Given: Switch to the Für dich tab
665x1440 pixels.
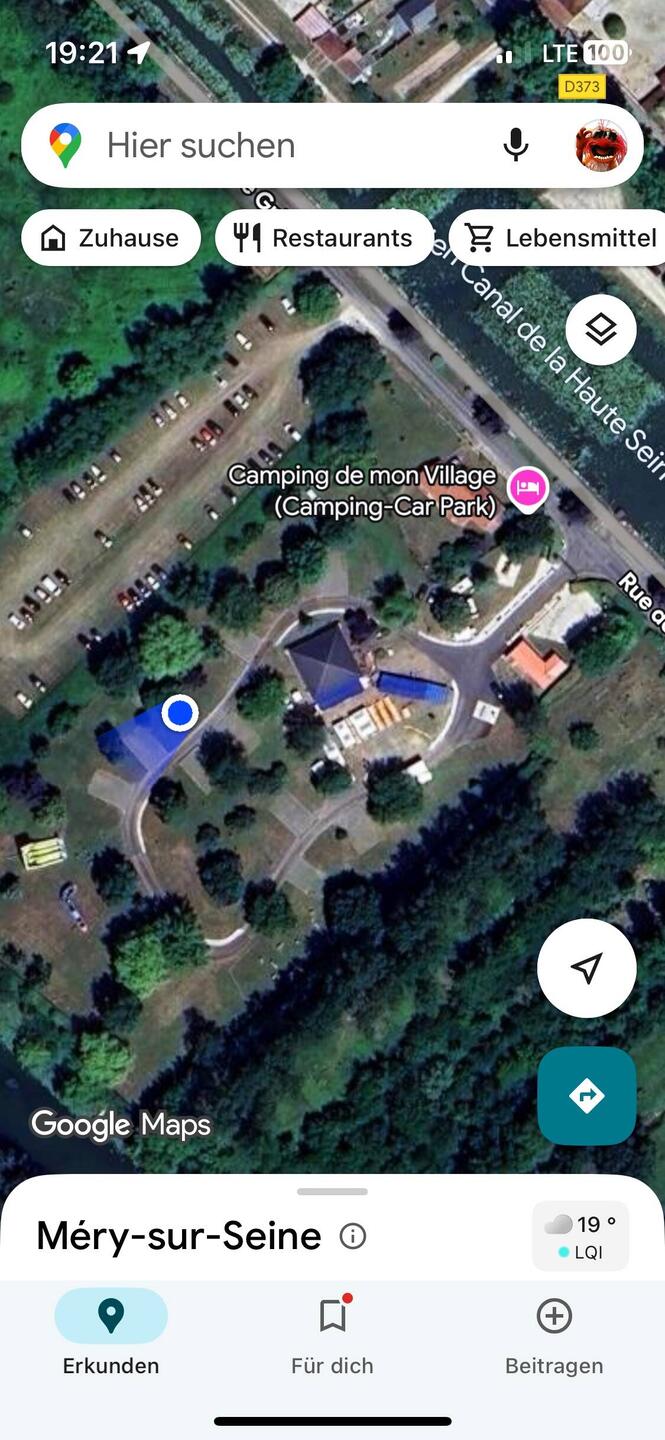Looking at the screenshot, I should (x=332, y=1332).
